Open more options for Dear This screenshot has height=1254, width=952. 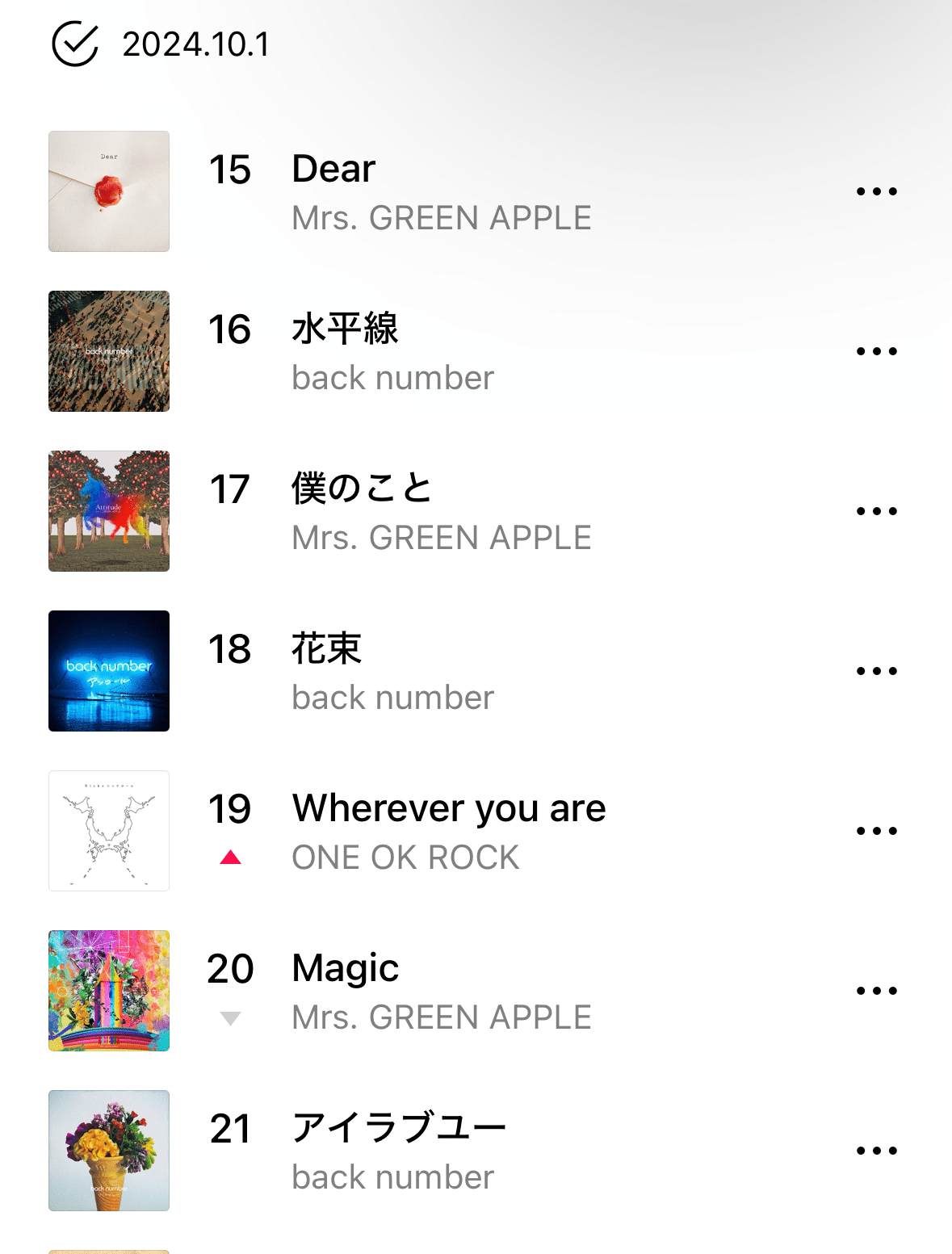click(876, 191)
